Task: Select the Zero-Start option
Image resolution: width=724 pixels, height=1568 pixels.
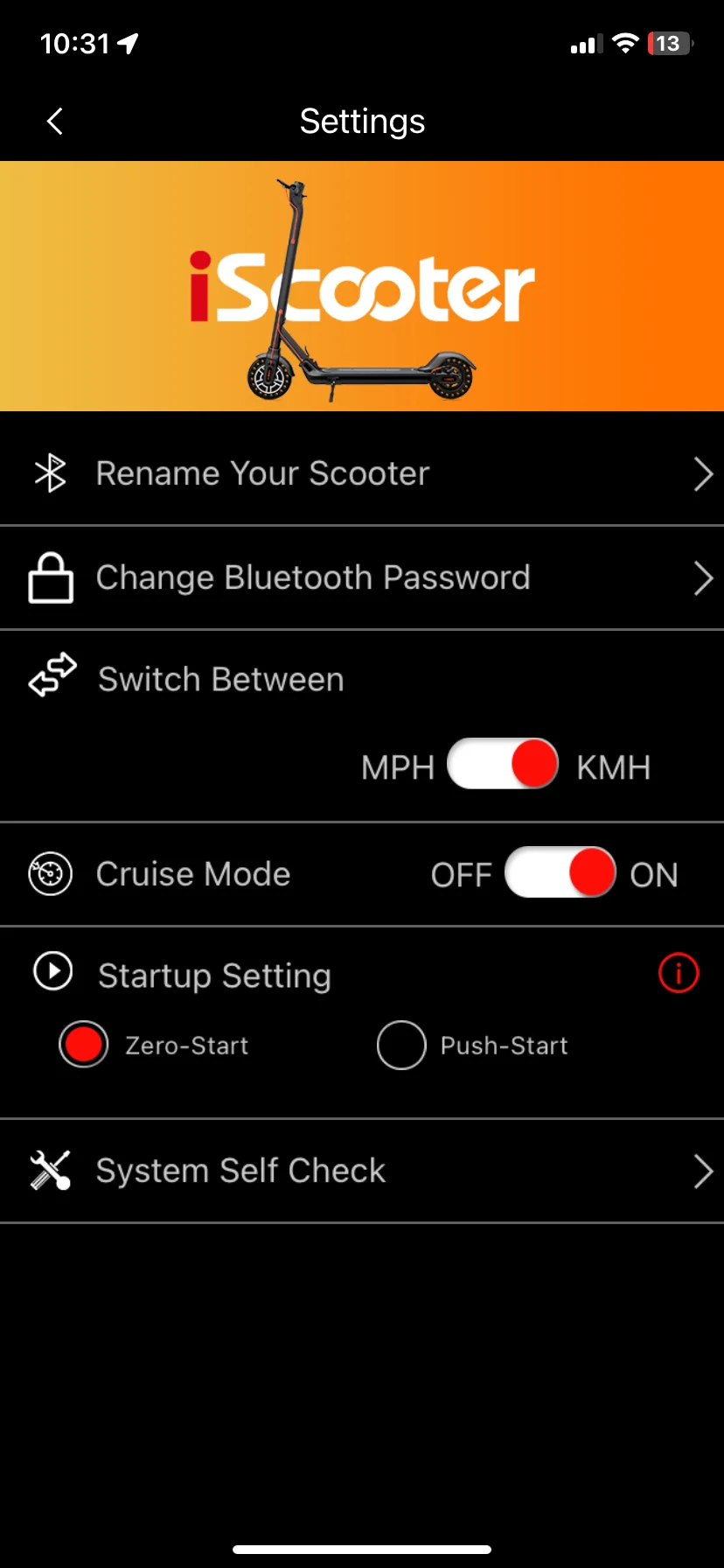Action: (84, 1045)
